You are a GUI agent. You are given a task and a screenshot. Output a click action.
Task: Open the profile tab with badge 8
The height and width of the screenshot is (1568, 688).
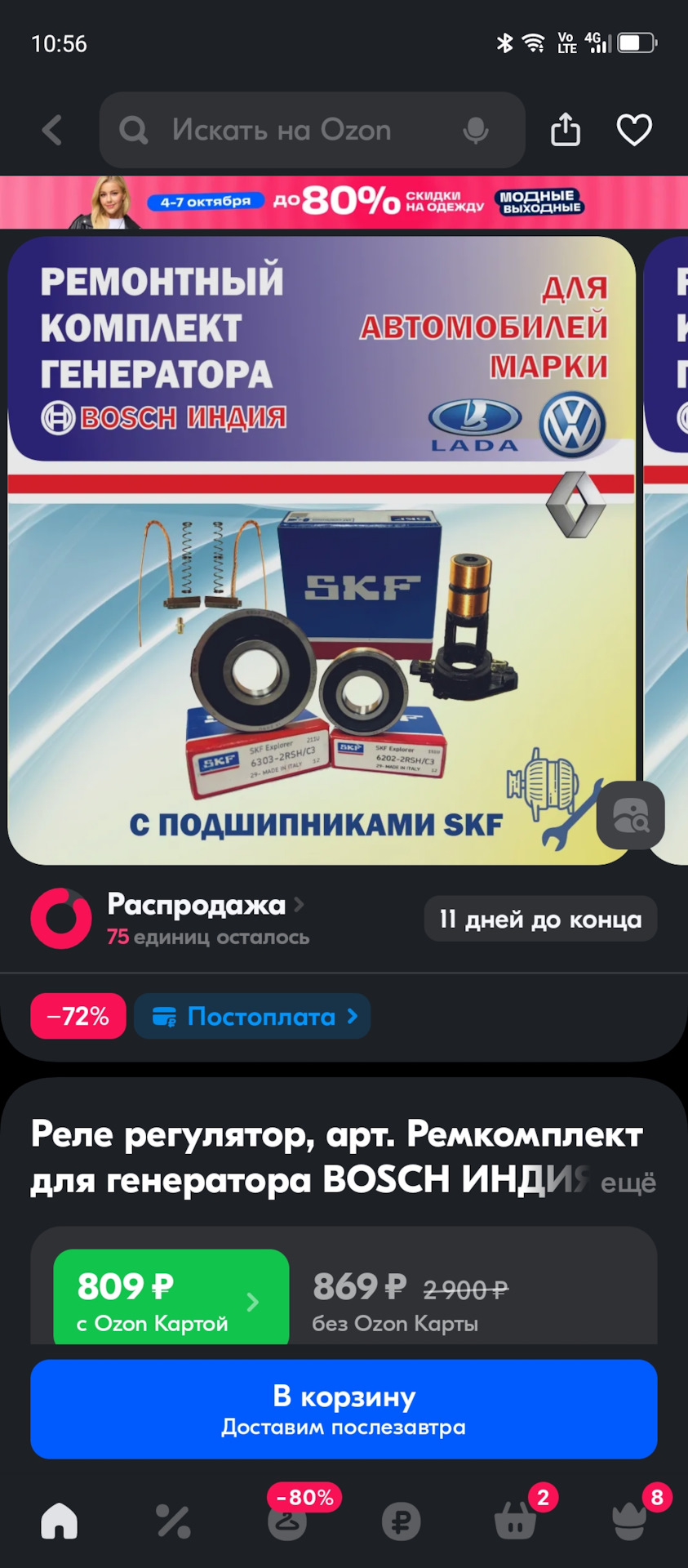click(629, 1521)
